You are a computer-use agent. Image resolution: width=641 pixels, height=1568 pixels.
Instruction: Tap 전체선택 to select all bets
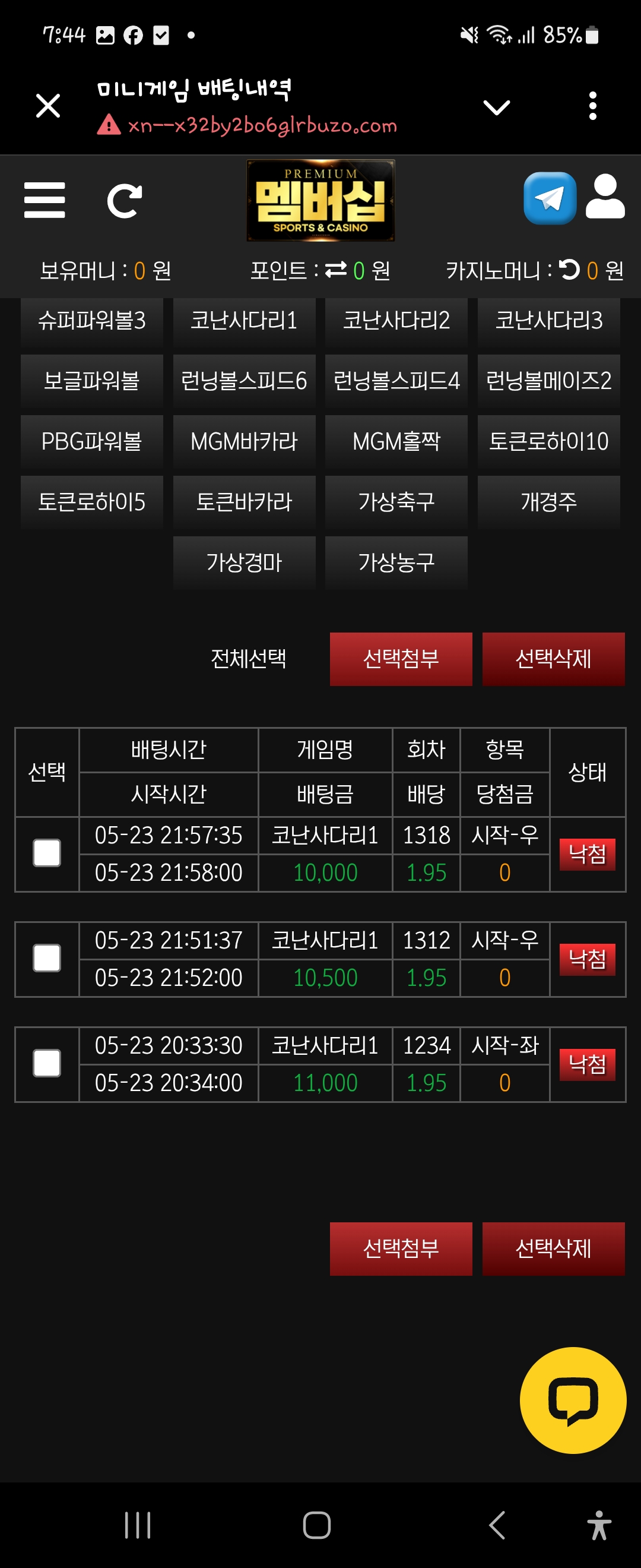click(248, 659)
